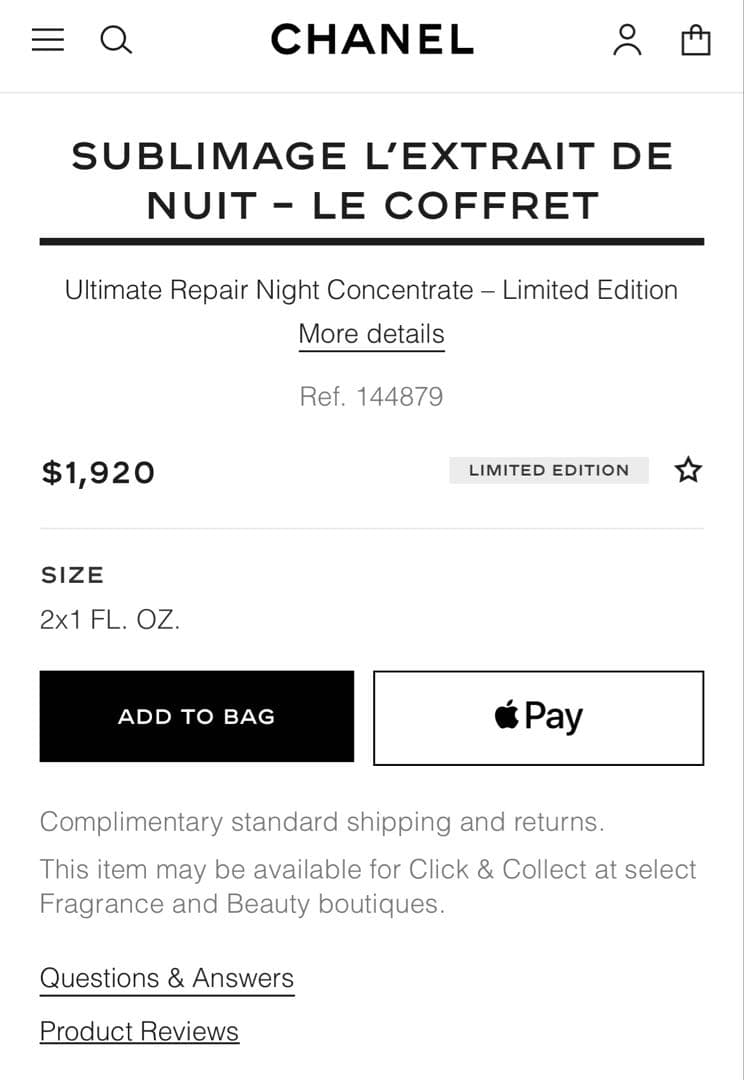Screen dimensions: 744x1080
Task: Open the Questions & Answers link
Action: pyautogui.click(x=166, y=978)
